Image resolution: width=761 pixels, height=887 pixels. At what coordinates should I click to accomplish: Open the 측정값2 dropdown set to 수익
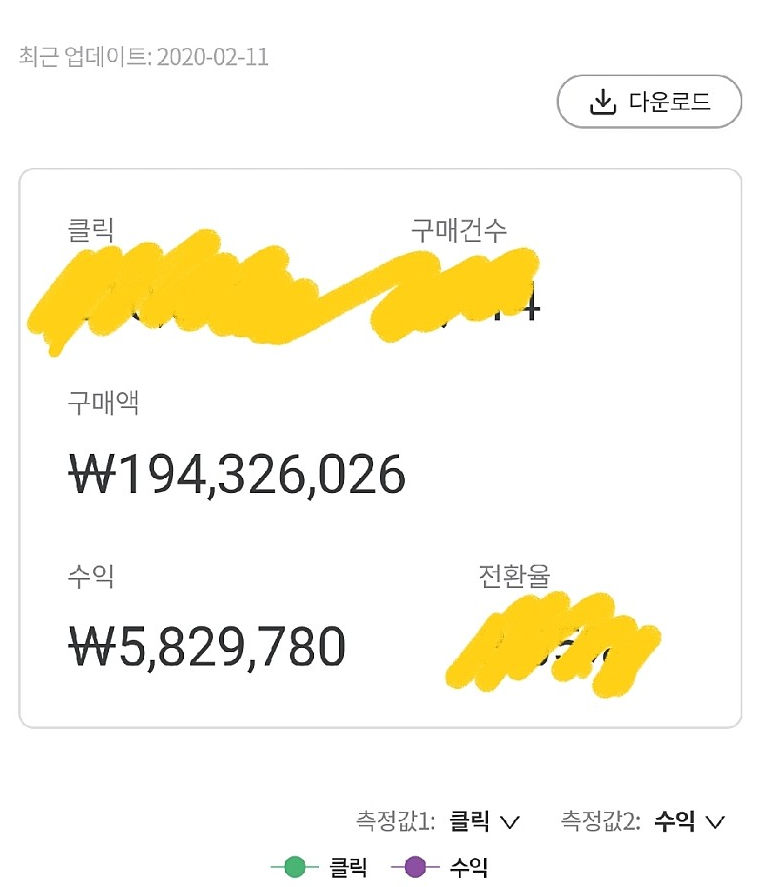[689, 822]
